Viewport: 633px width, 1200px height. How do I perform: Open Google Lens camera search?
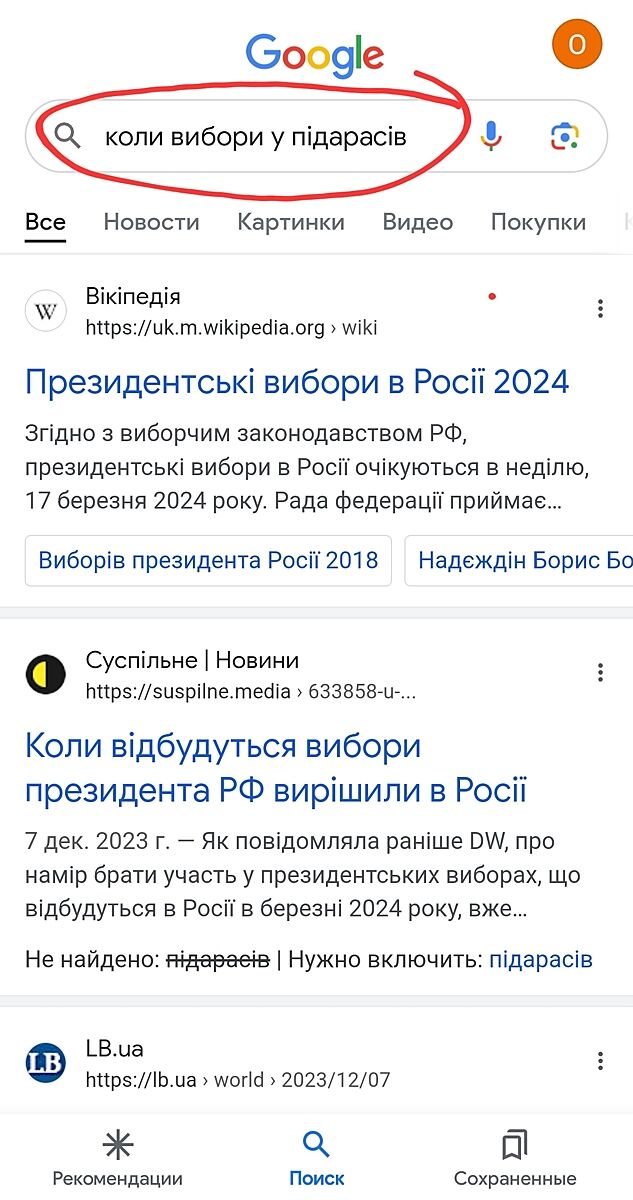point(565,136)
